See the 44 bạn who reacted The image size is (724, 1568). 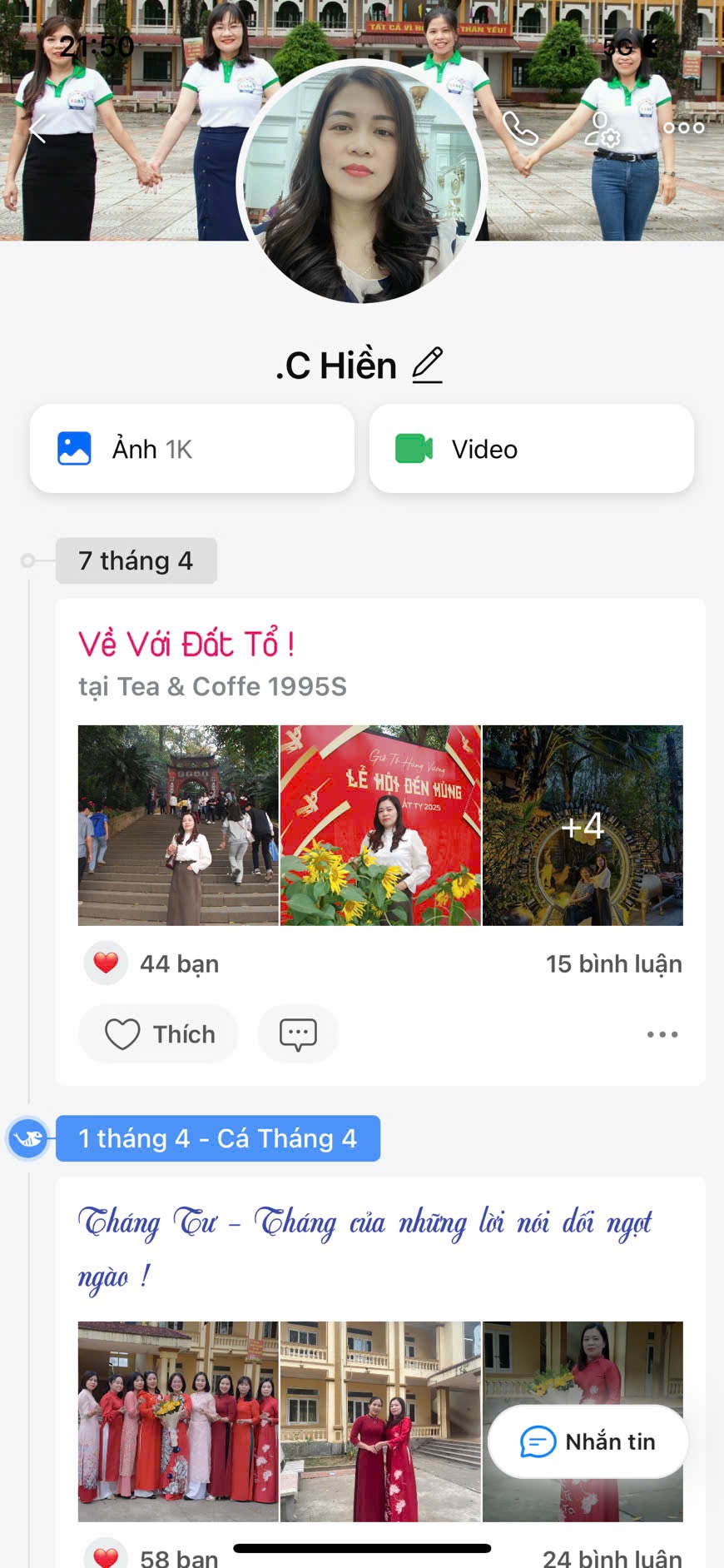pyautogui.click(x=179, y=963)
